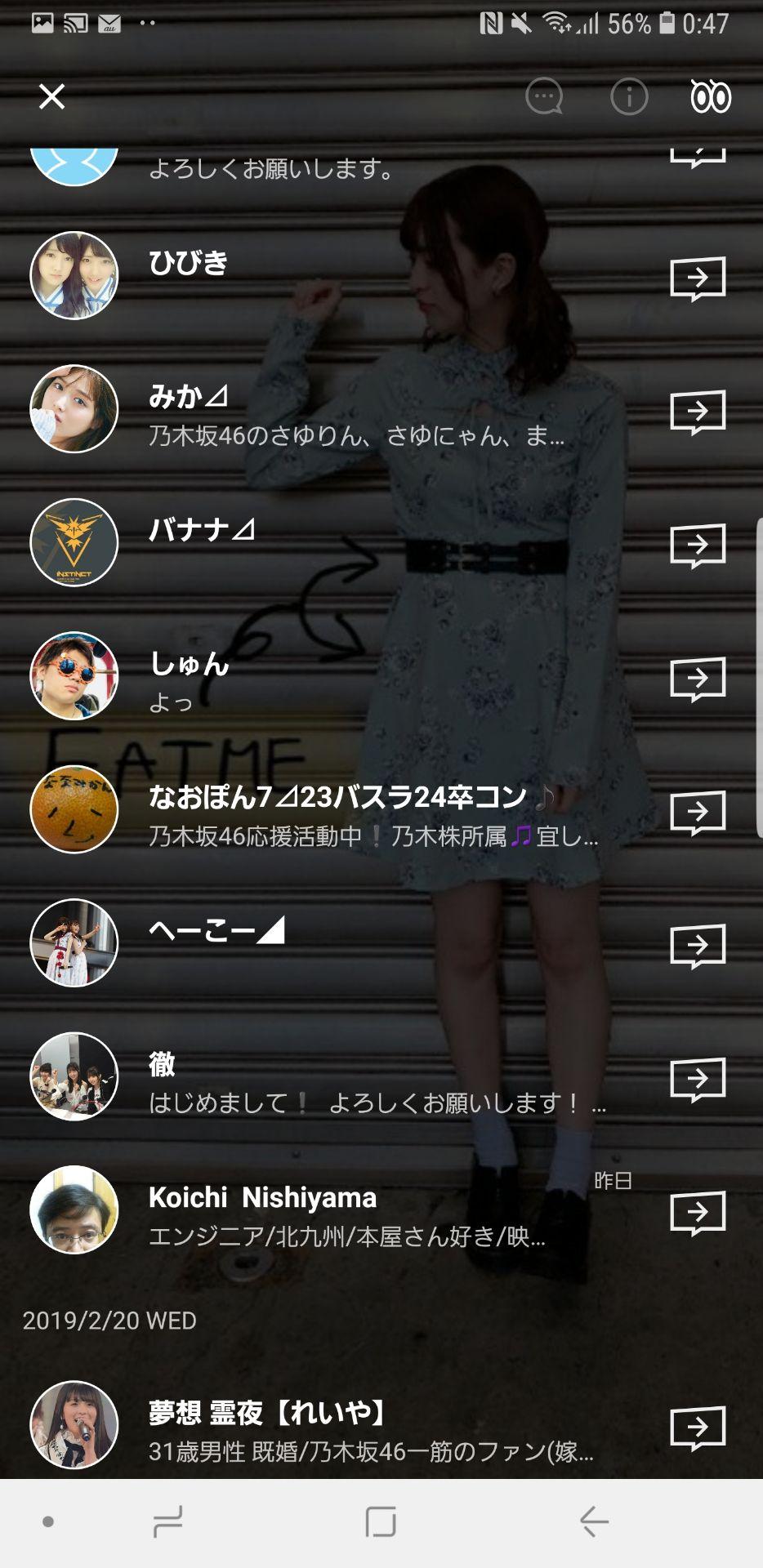This screenshot has height=1568, width=763.
Task: Open the chat bubble icon in top bar
Action: 544,97
